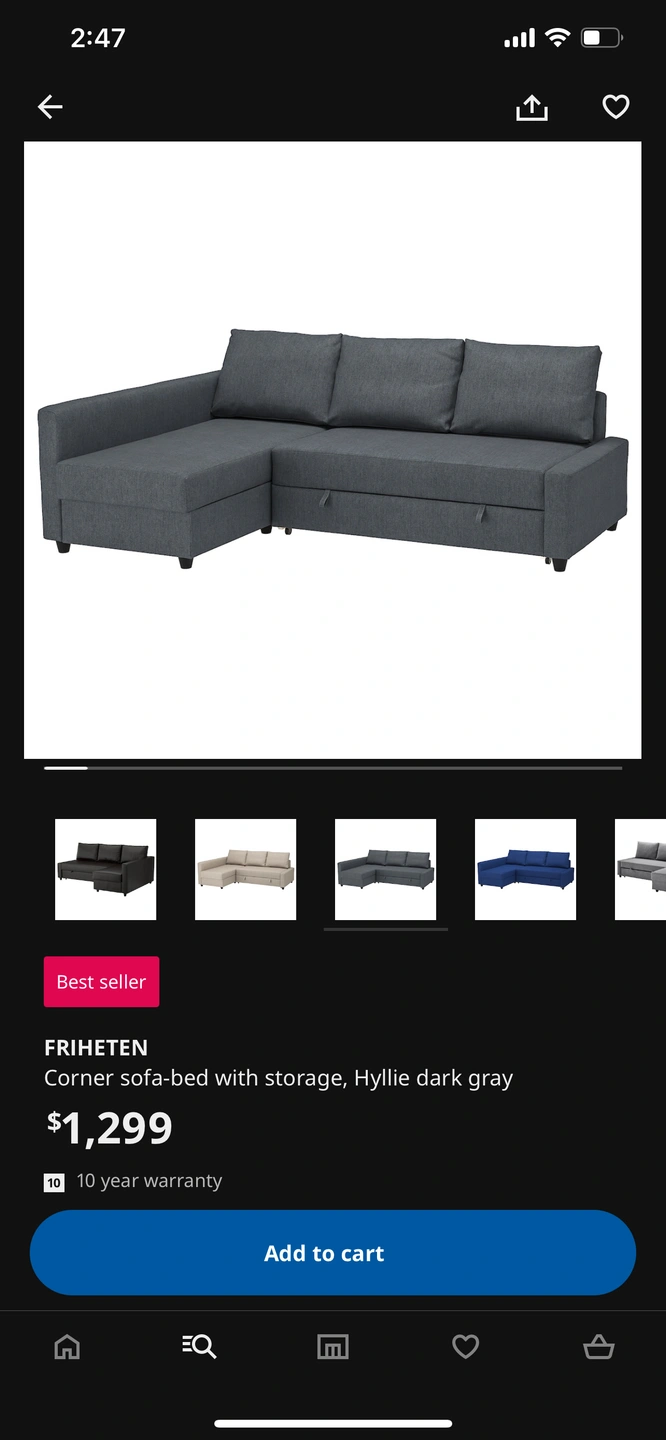Open the search and browse tab
Screen dimensions: 666x1440
[x=199, y=1347]
